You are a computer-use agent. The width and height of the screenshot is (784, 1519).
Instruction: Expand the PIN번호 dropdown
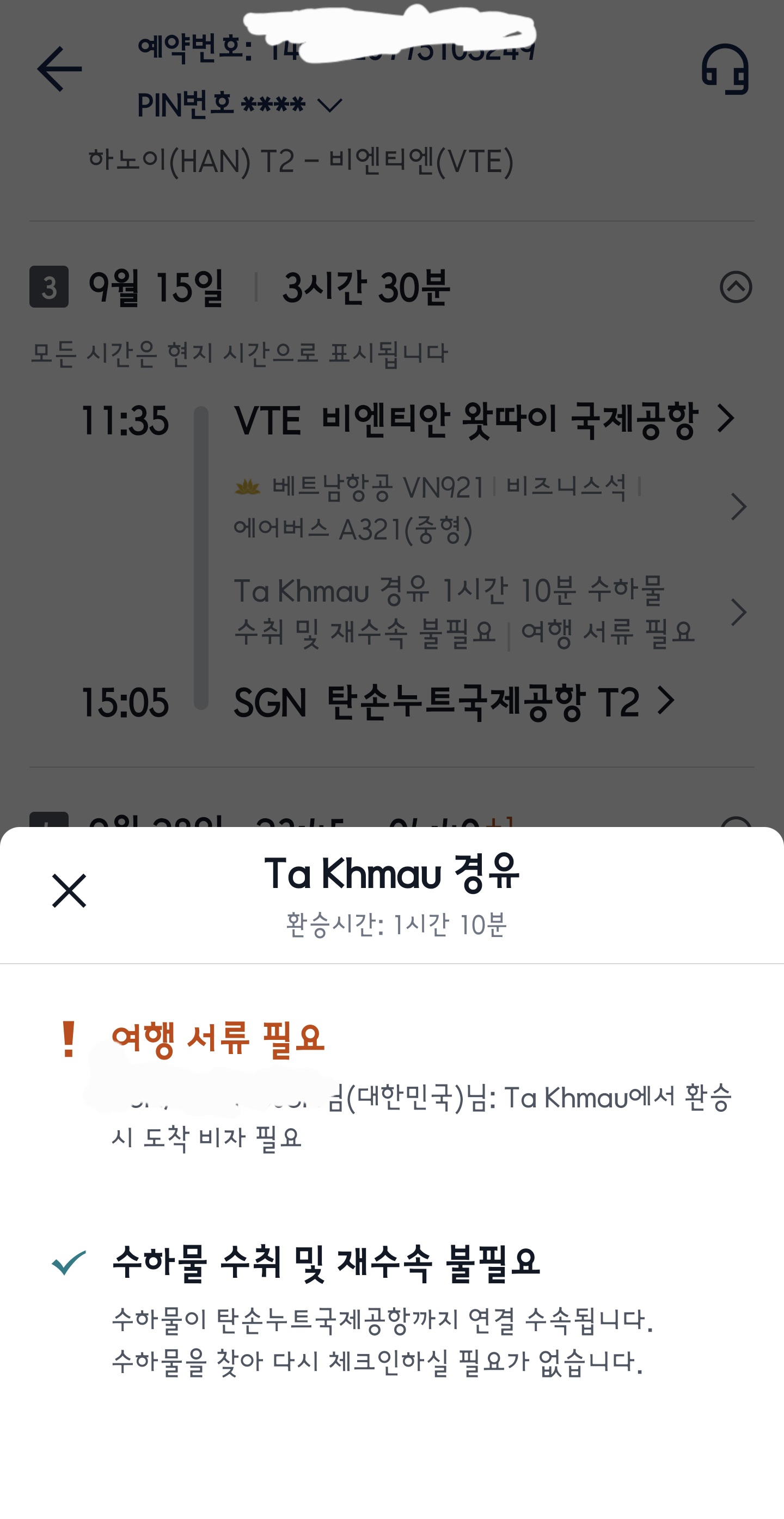coord(329,106)
